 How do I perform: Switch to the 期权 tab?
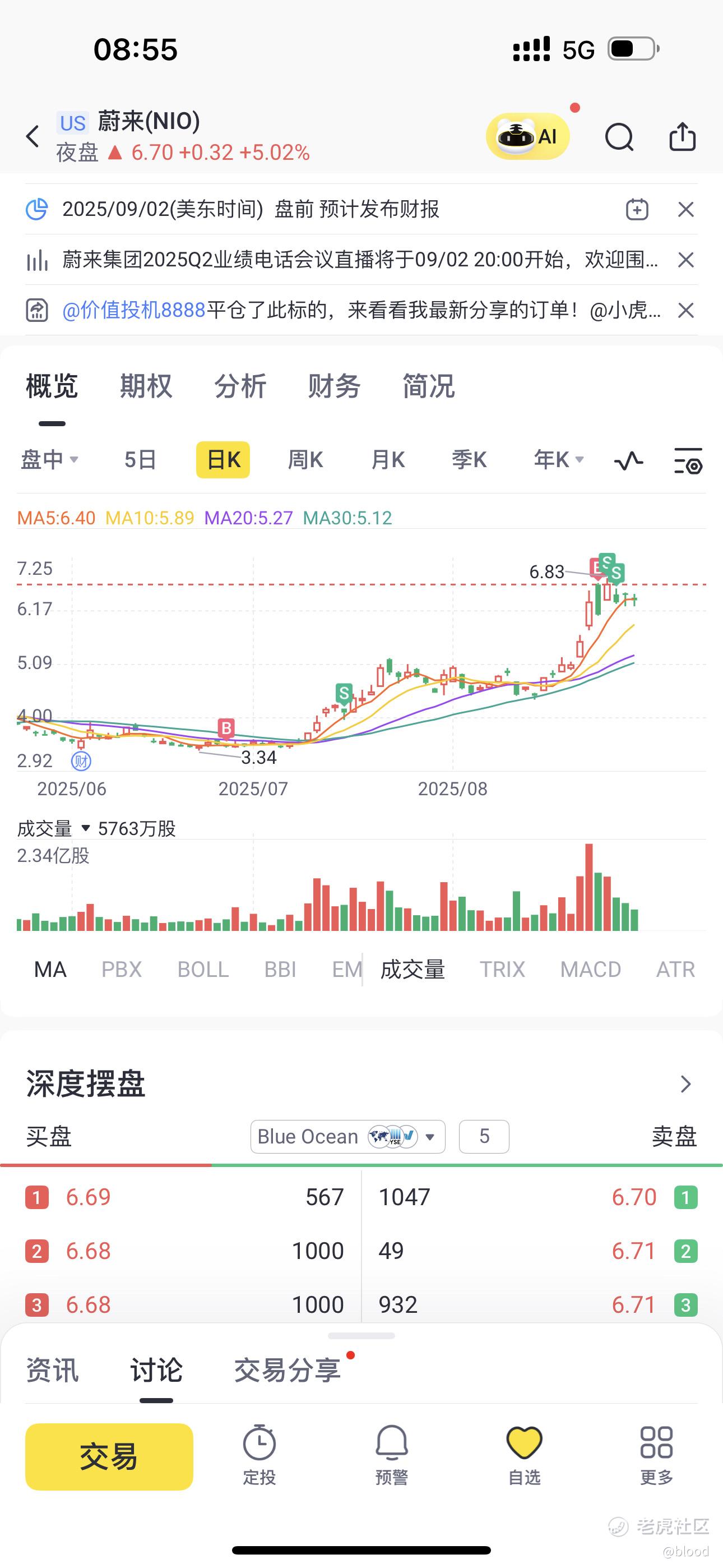coord(146,386)
